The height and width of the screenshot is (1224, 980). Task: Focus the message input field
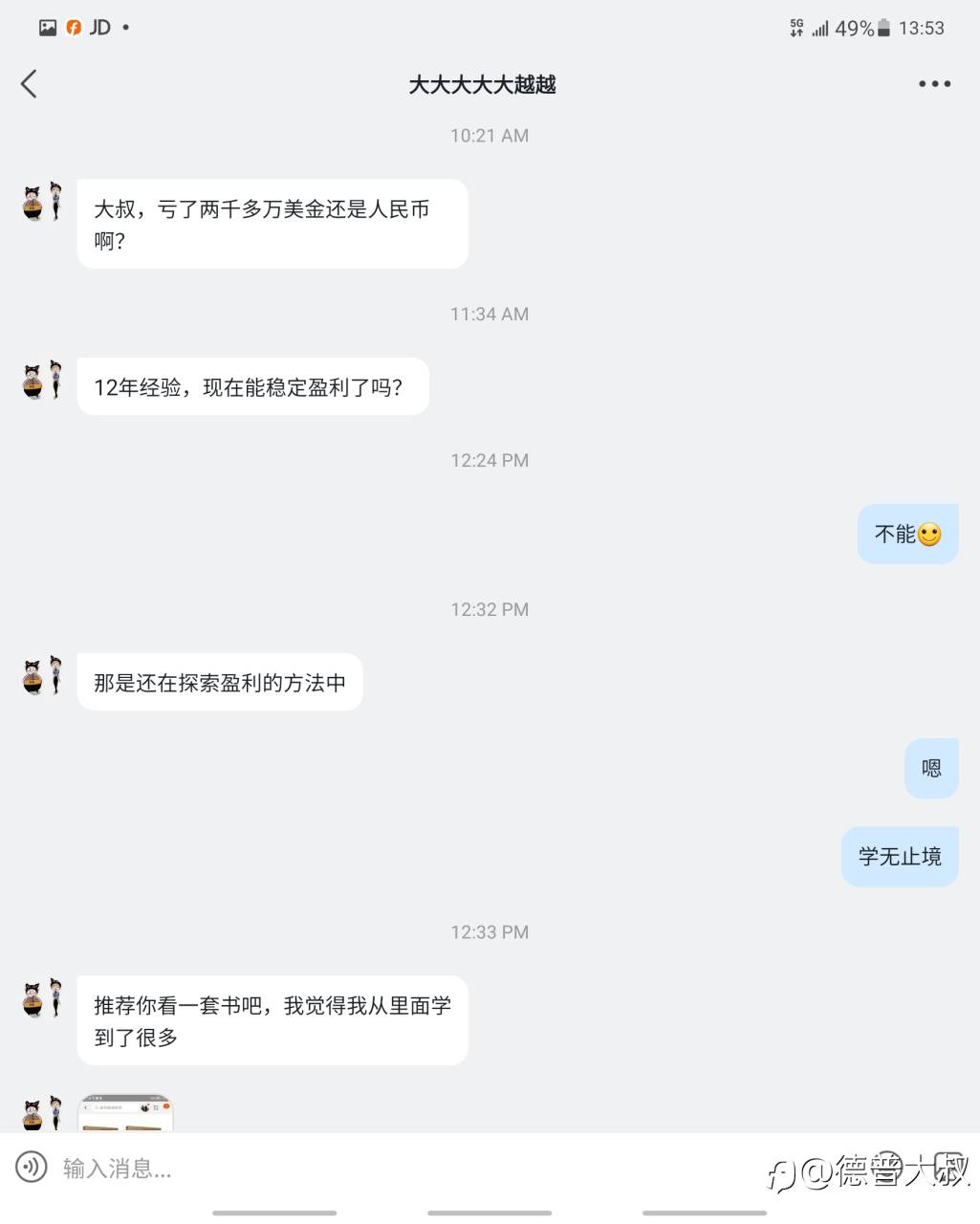click(382, 1169)
